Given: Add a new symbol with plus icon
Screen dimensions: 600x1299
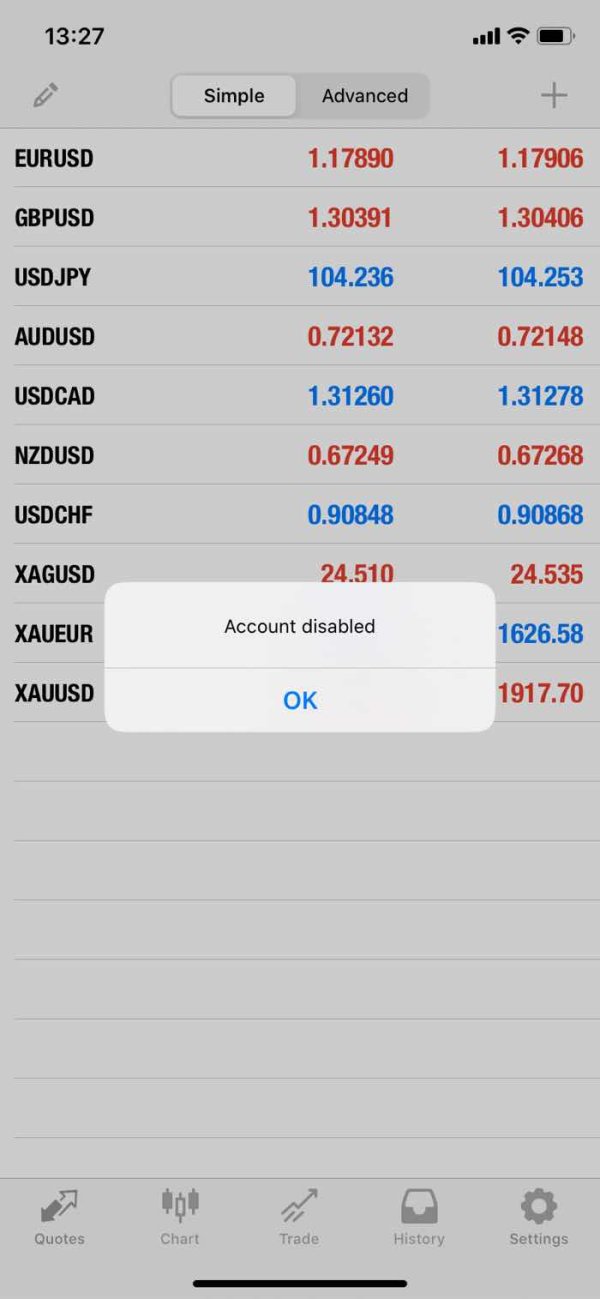Looking at the screenshot, I should coord(554,96).
